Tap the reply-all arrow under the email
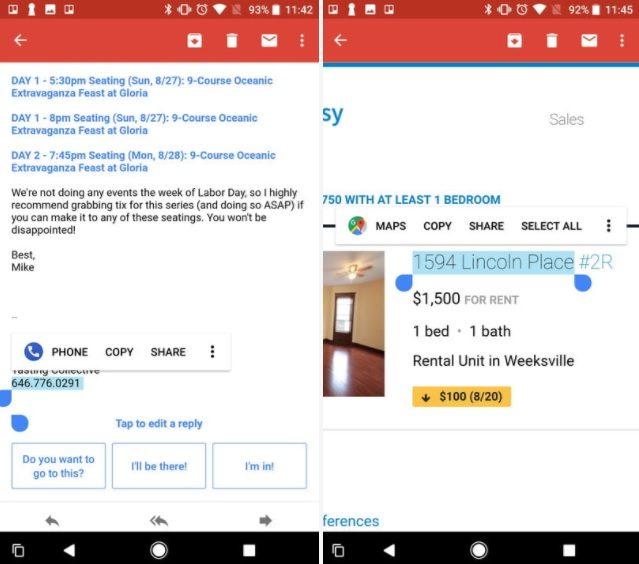Viewport: 639px width, 564px height. (158, 520)
